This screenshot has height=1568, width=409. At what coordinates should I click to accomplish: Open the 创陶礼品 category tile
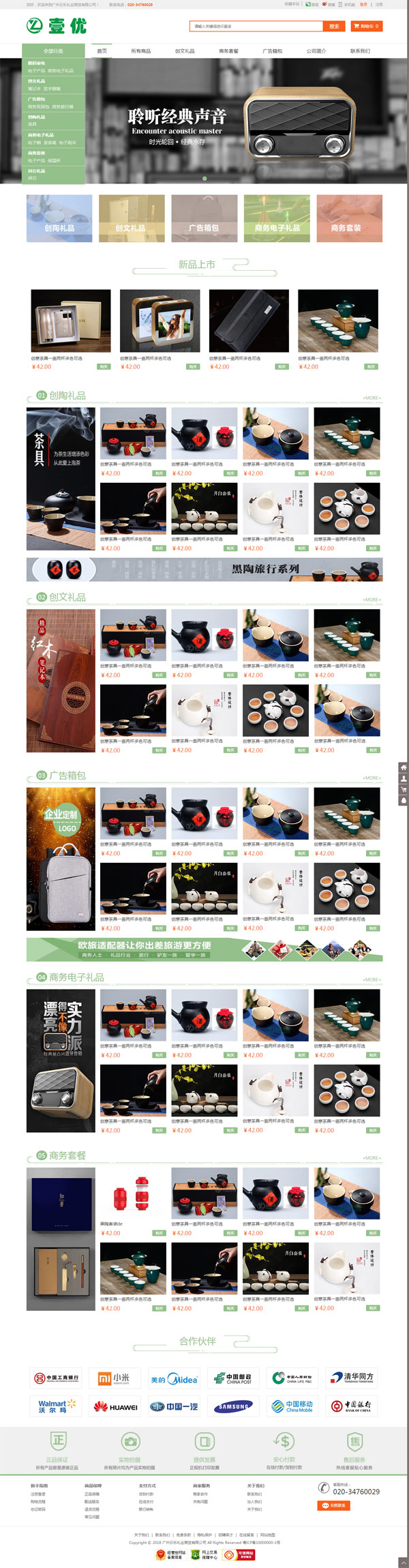(59, 218)
